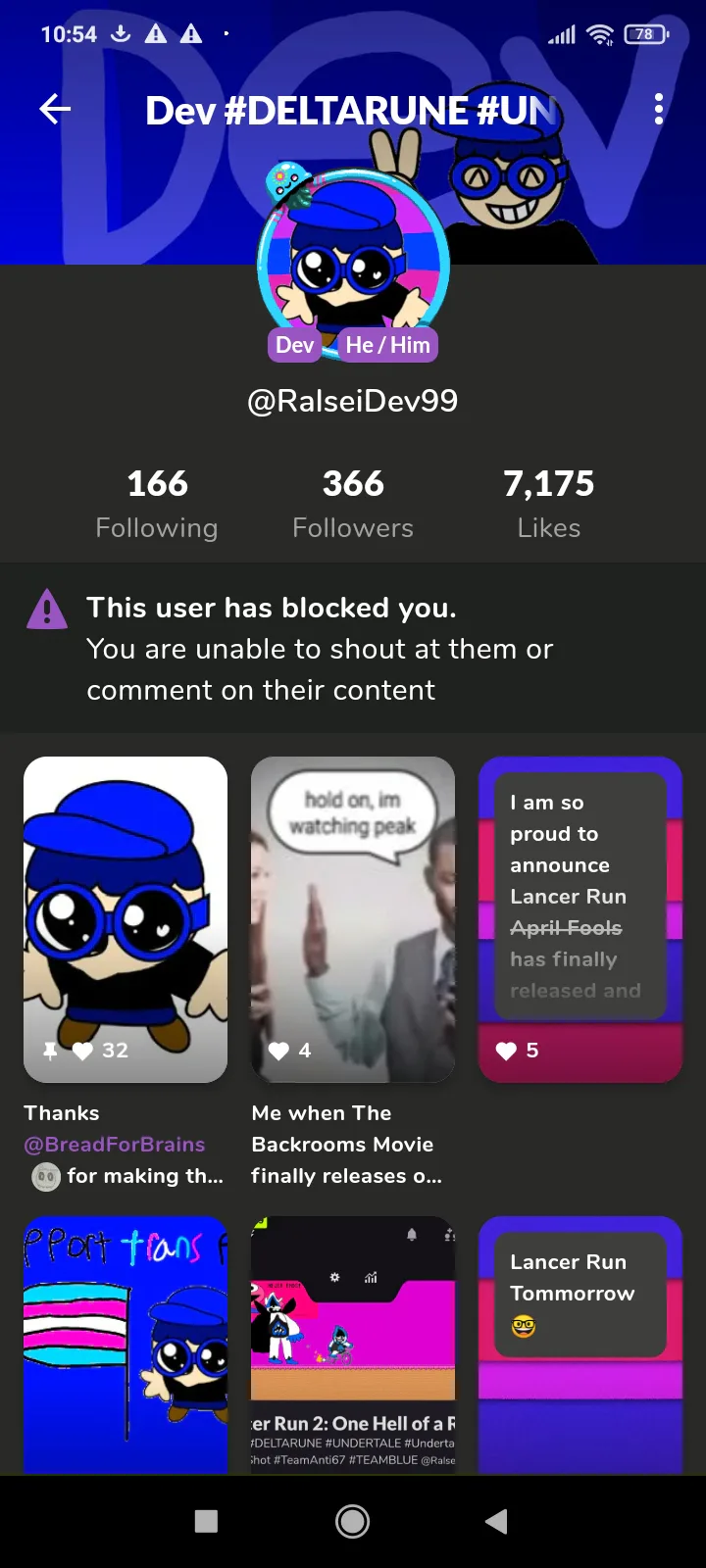View the 166 Following list
Viewport: 706px width, 1568px height.
point(157,504)
